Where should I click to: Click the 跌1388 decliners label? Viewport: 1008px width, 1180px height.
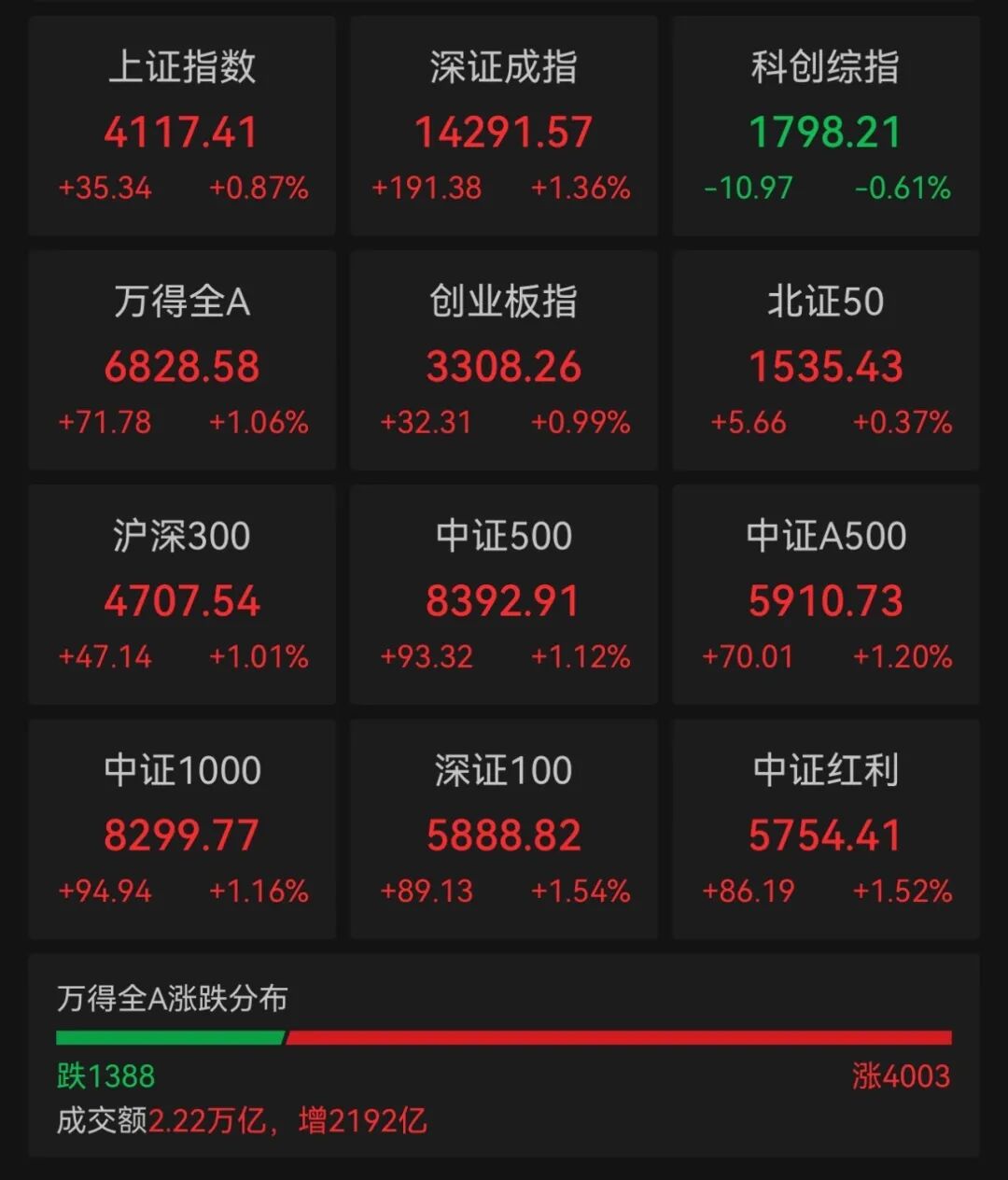coord(105,1075)
